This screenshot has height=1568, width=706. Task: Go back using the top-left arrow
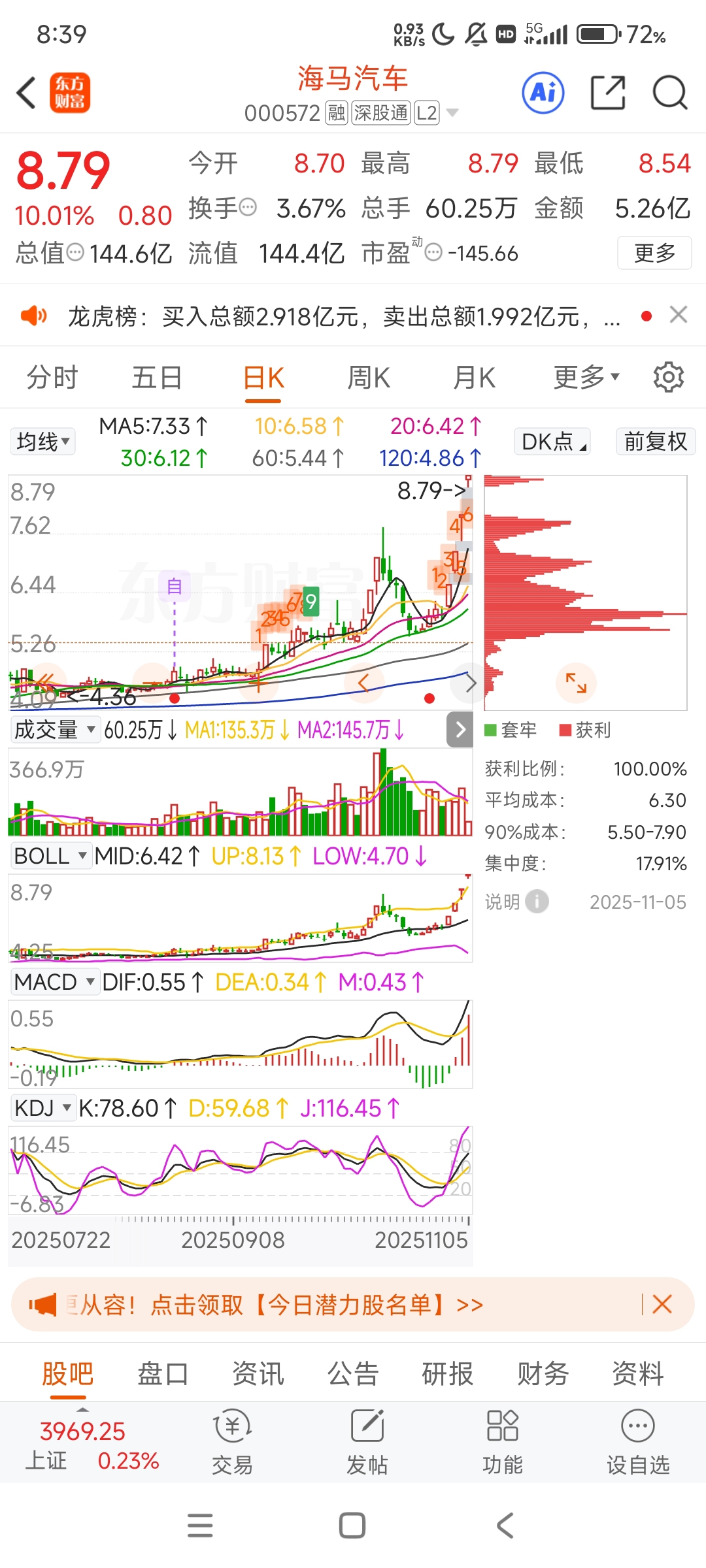(x=26, y=93)
